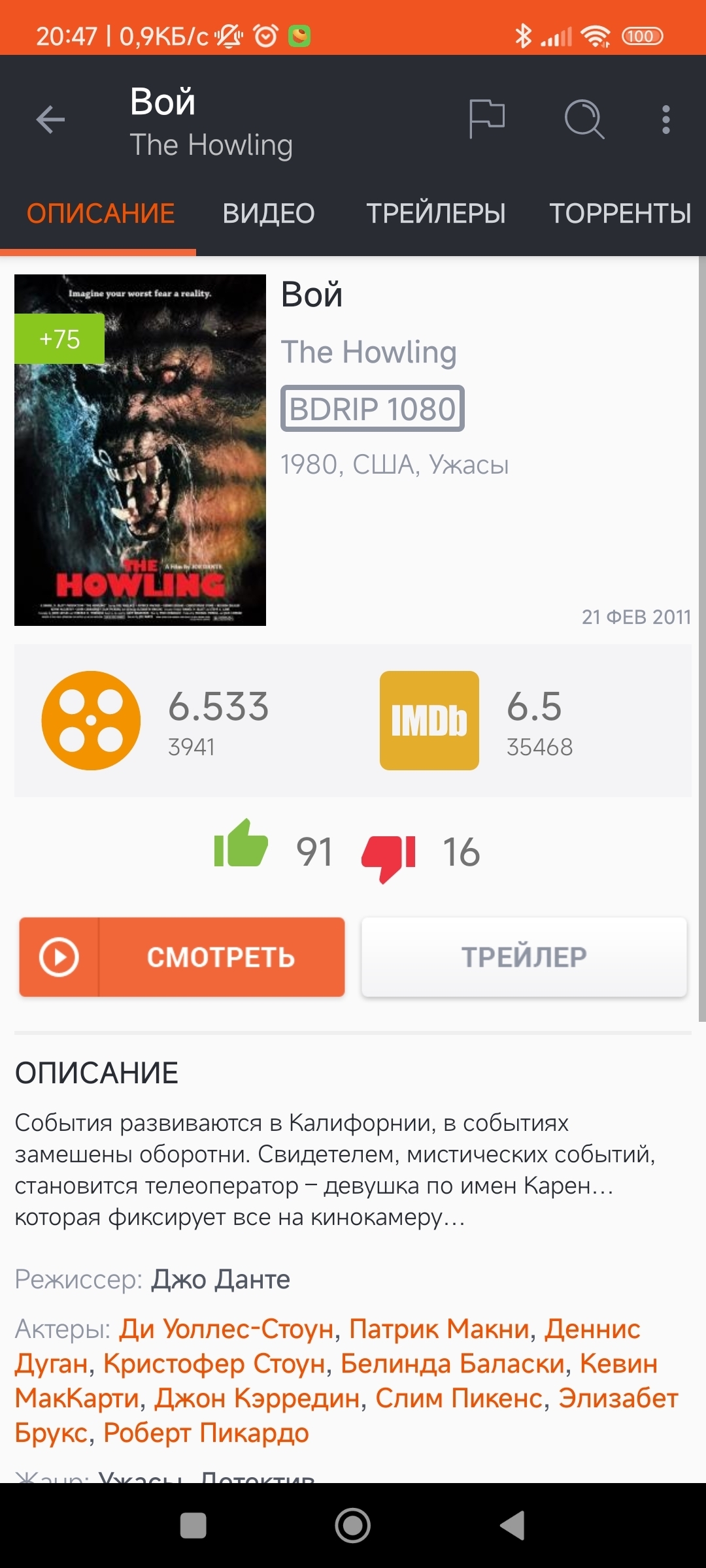The image size is (706, 1568).
Task: Like the movie with thumbs up
Action: point(241,844)
